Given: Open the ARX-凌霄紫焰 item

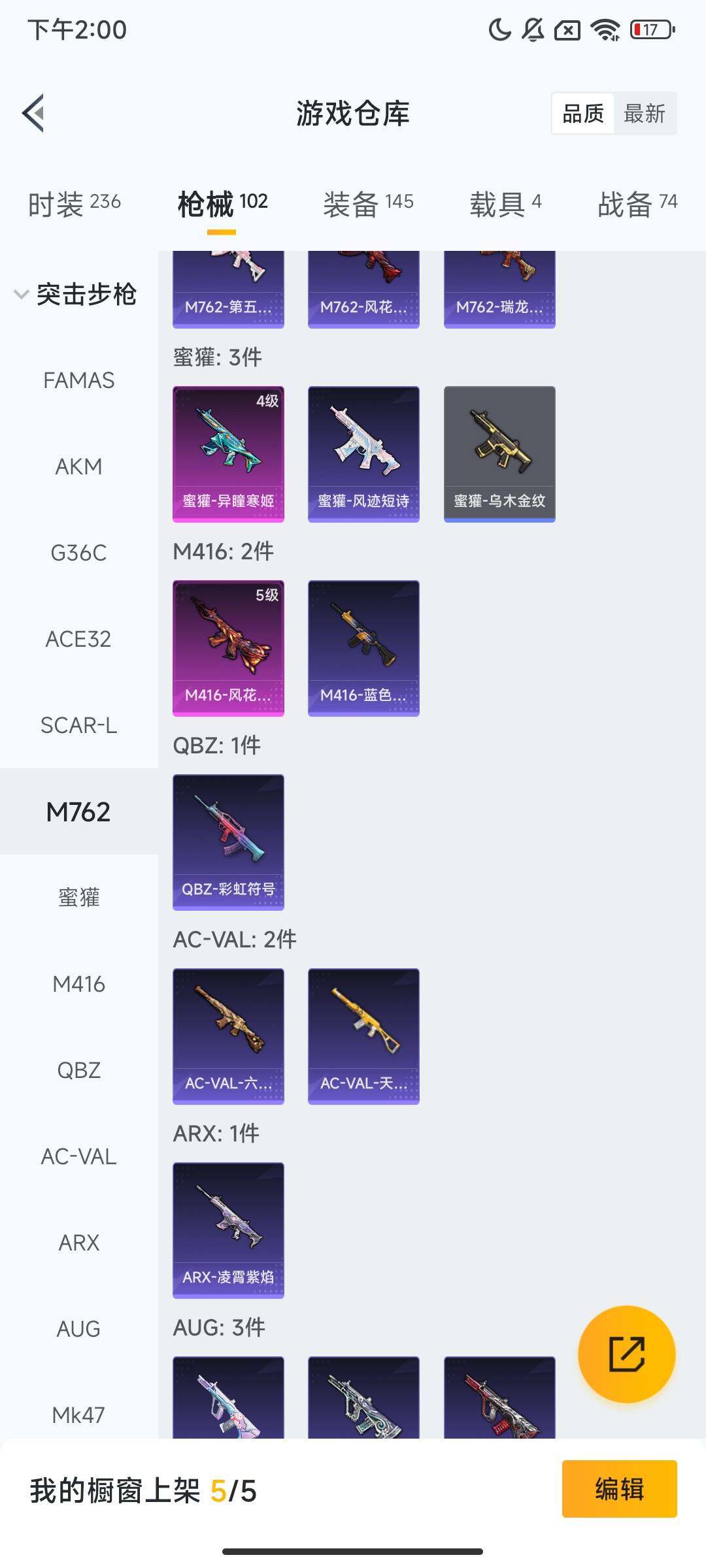Looking at the screenshot, I should coord(228,1230).
